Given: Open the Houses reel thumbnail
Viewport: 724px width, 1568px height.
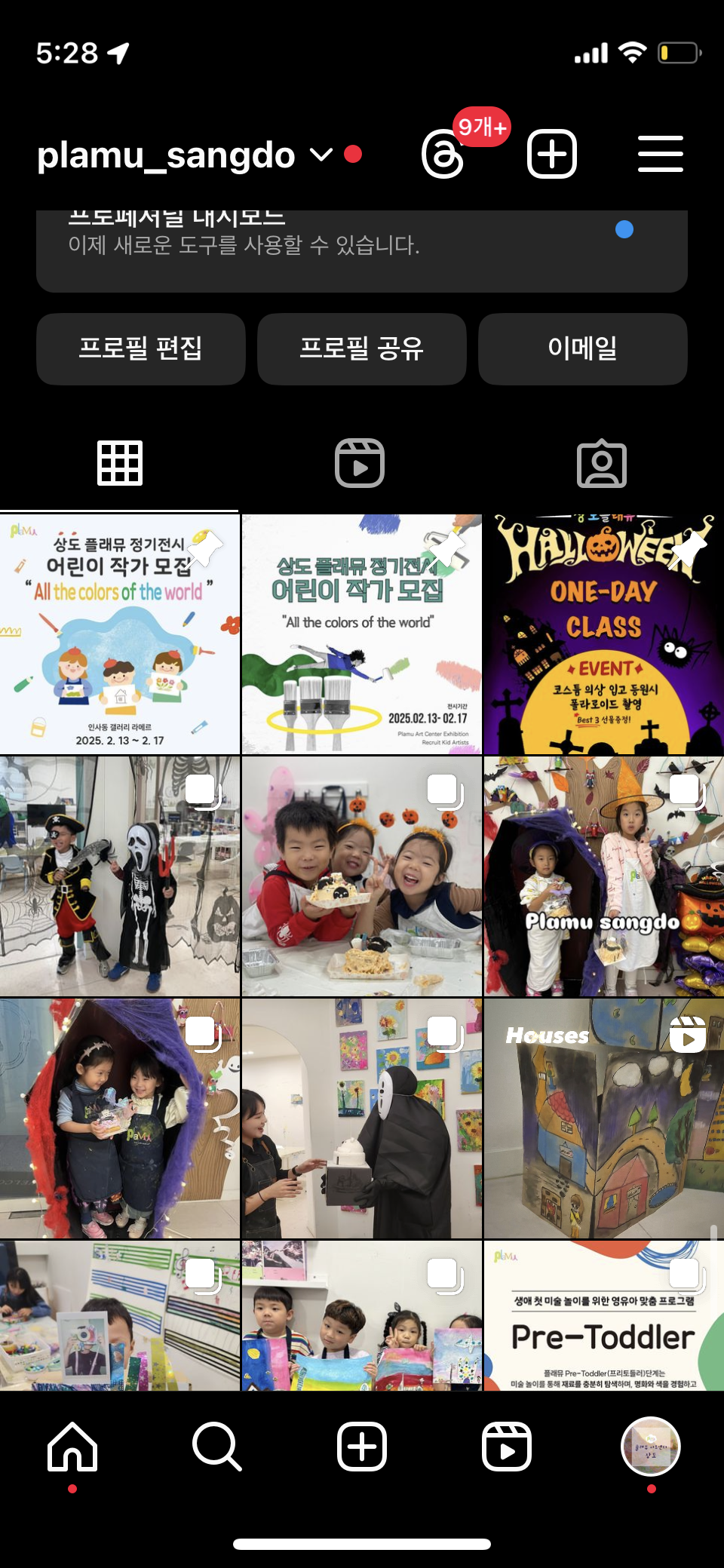Looking at the screenshot, I should coord(603,1118).
